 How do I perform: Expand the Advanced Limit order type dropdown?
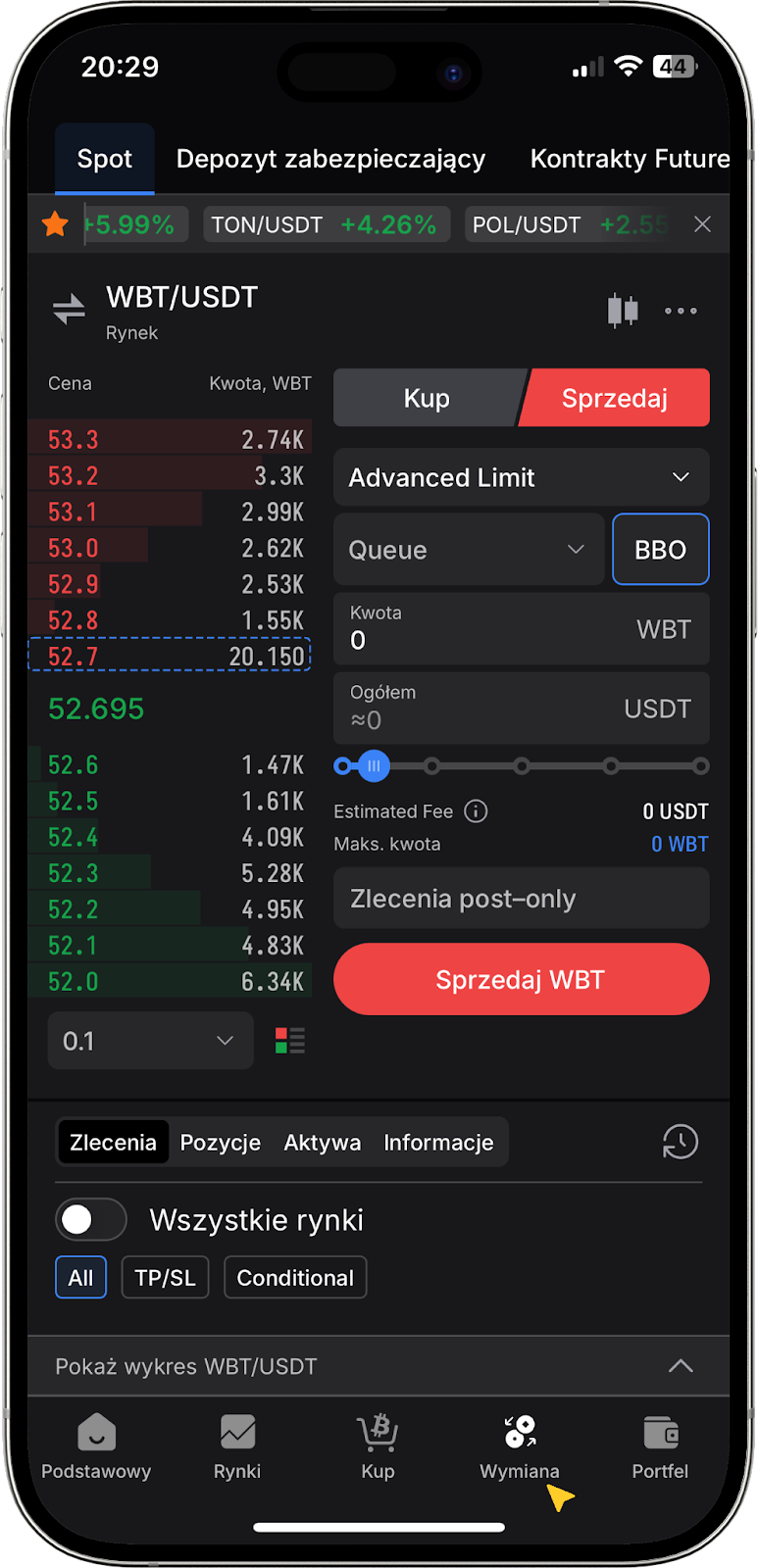tap(521, 477)
